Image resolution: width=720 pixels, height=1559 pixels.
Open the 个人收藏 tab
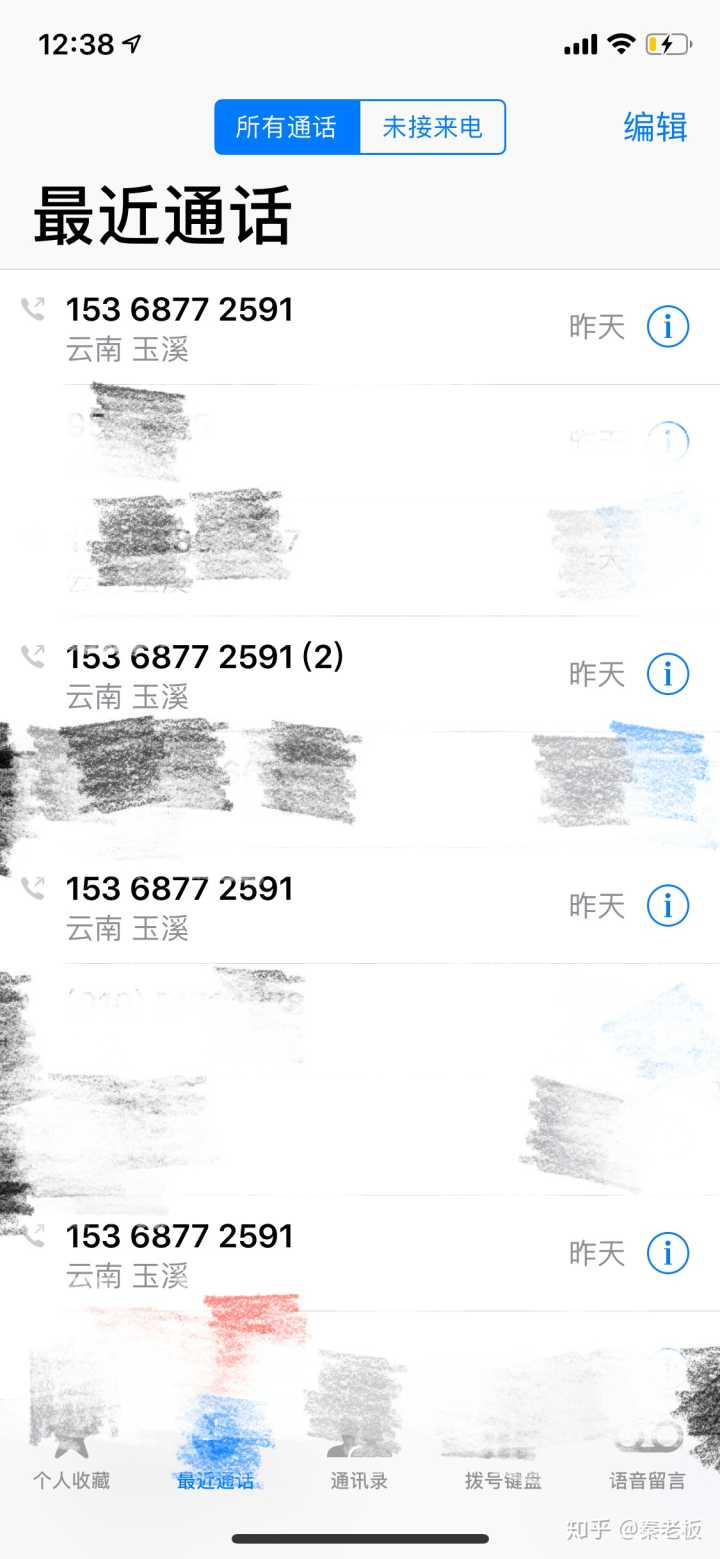click(x=71, y=1461)
